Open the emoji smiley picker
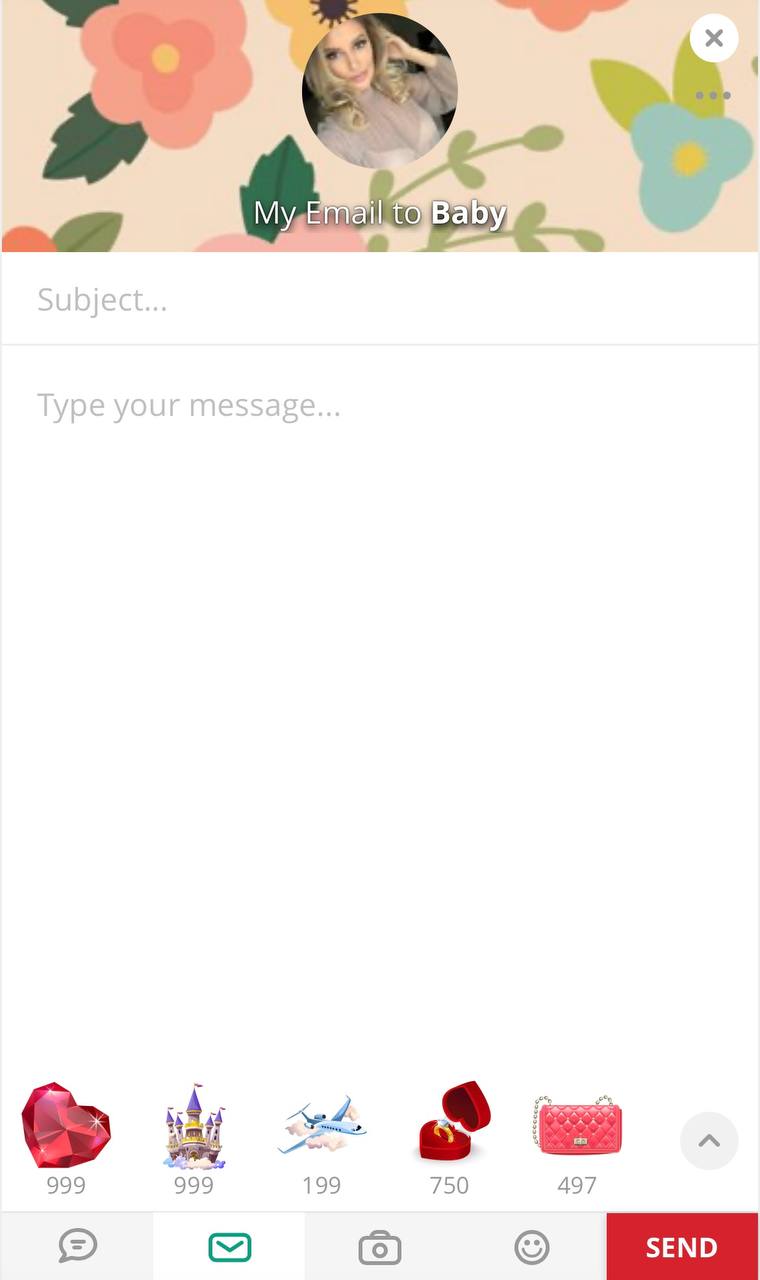This screenshot has height=1280, width=760. [x=532, y=1247]
